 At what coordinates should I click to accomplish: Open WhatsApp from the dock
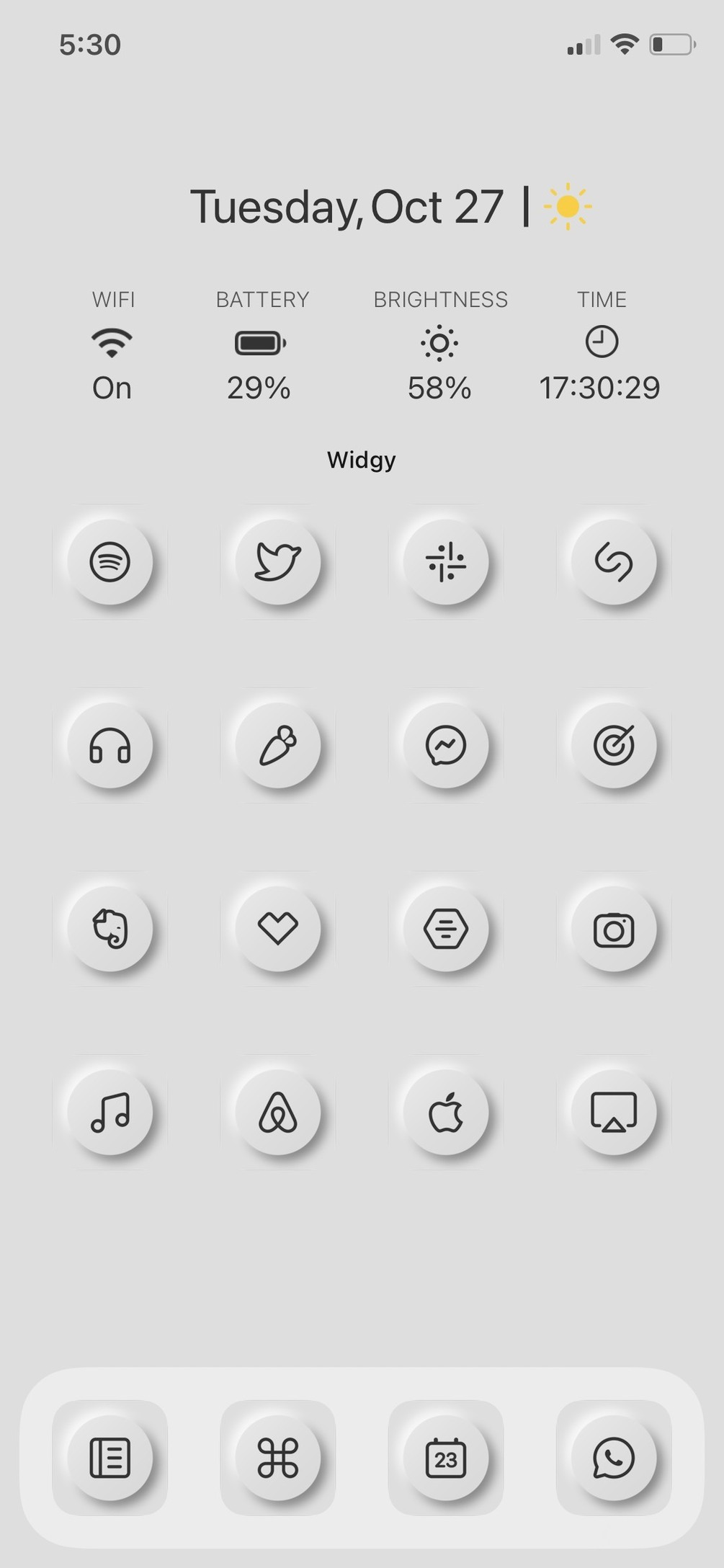tap(614, 1458)
